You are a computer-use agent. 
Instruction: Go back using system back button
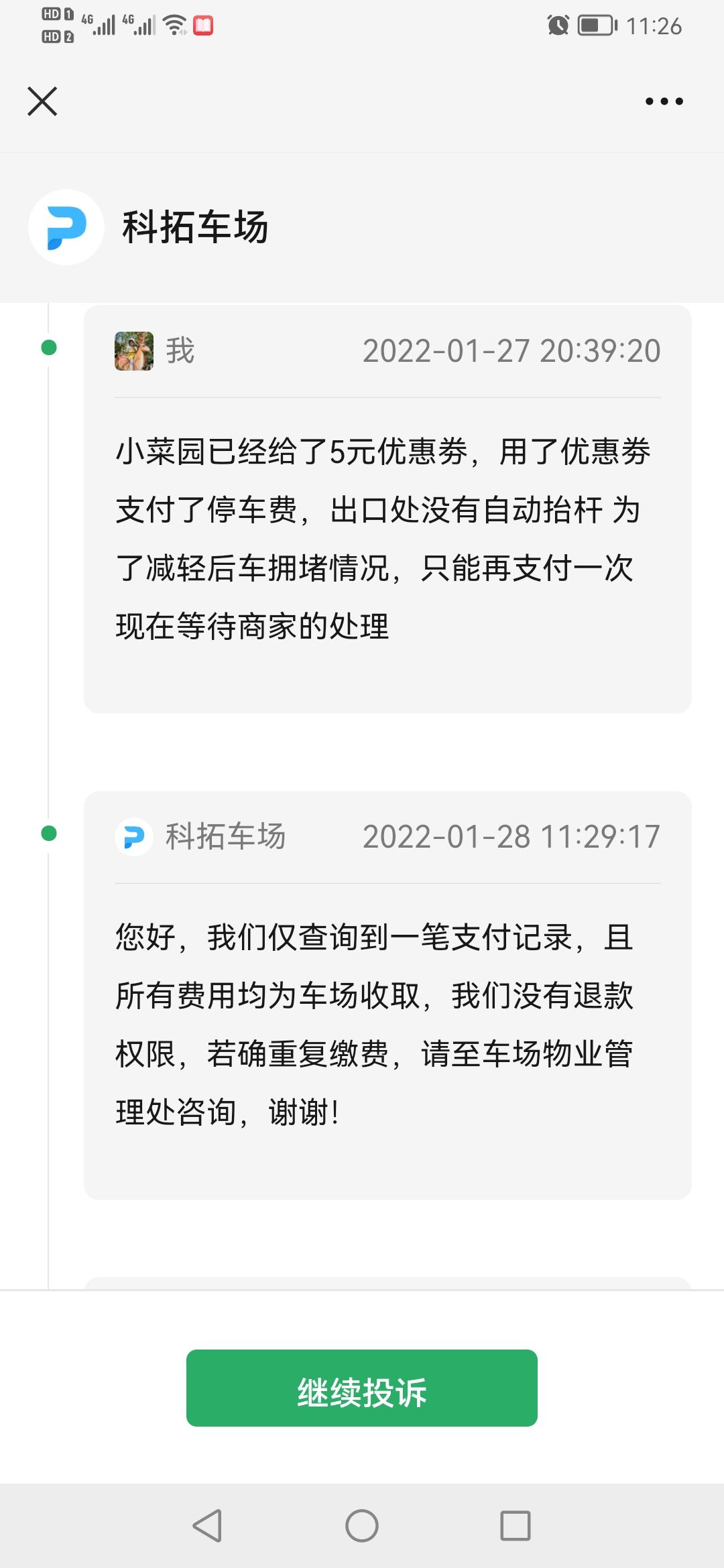click(207, 1526)
